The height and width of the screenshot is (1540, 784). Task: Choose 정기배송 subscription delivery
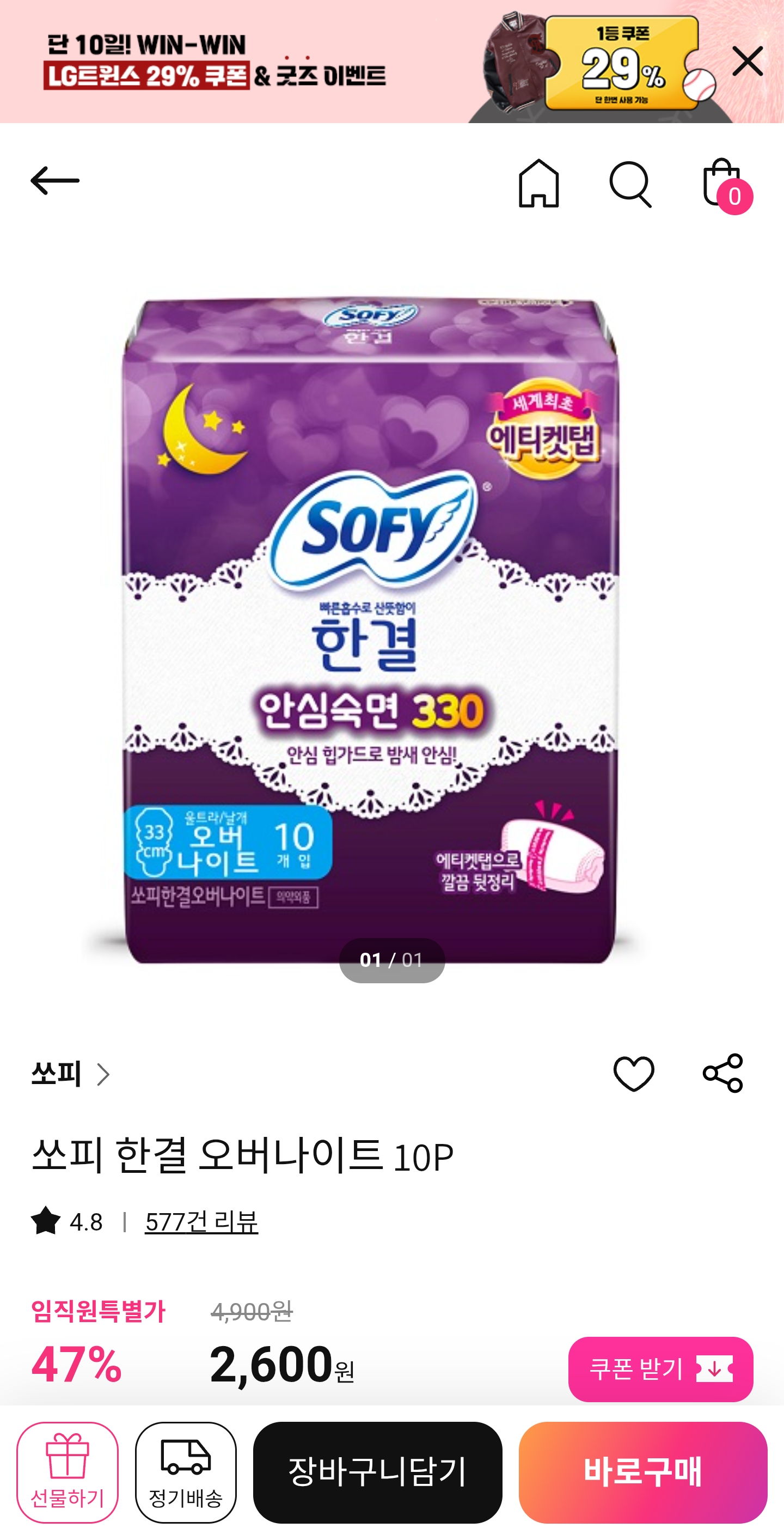[x=186, y=1472]
